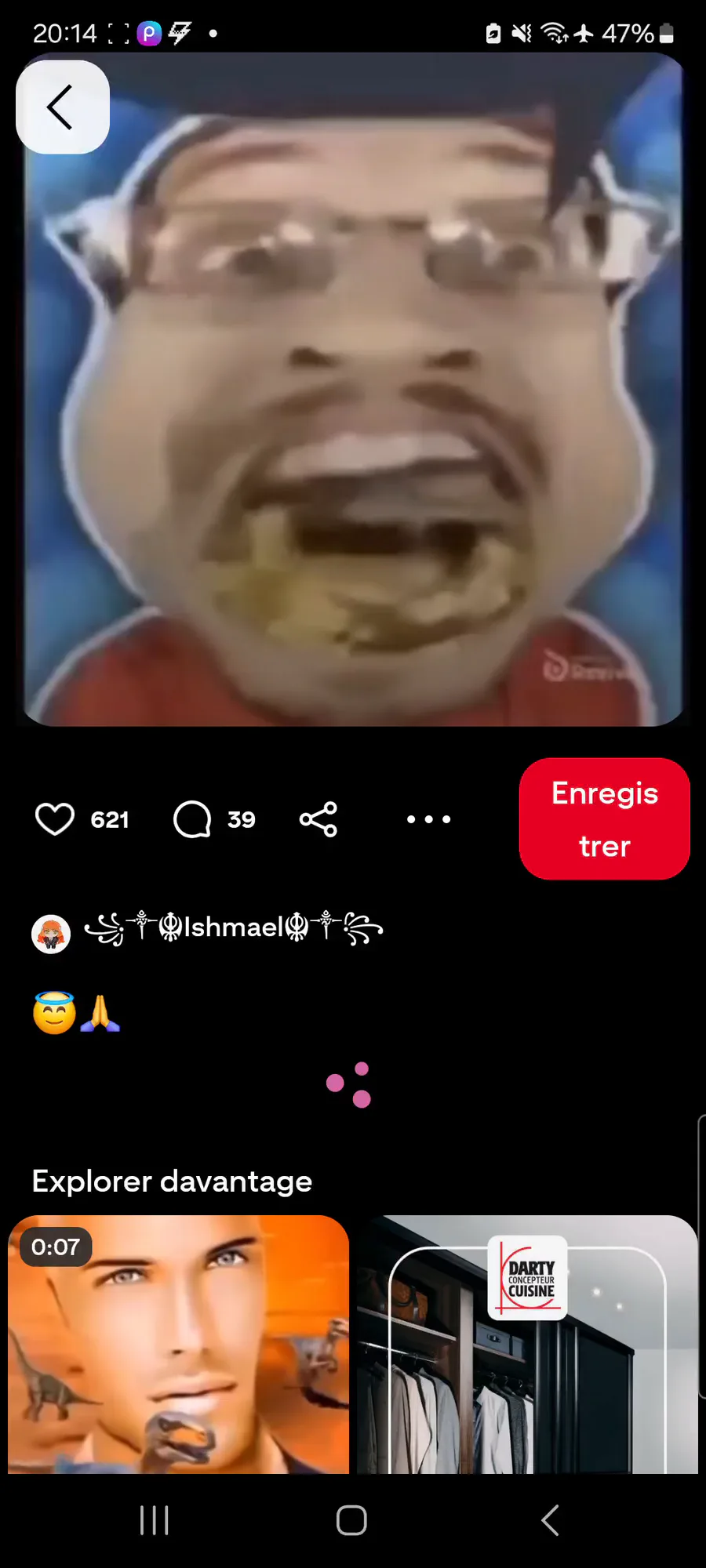Open the Darty Cuisine wardrobe pin
Image resolution: width=706 pixels, height=1568 pixels.
click(527, 1345)
